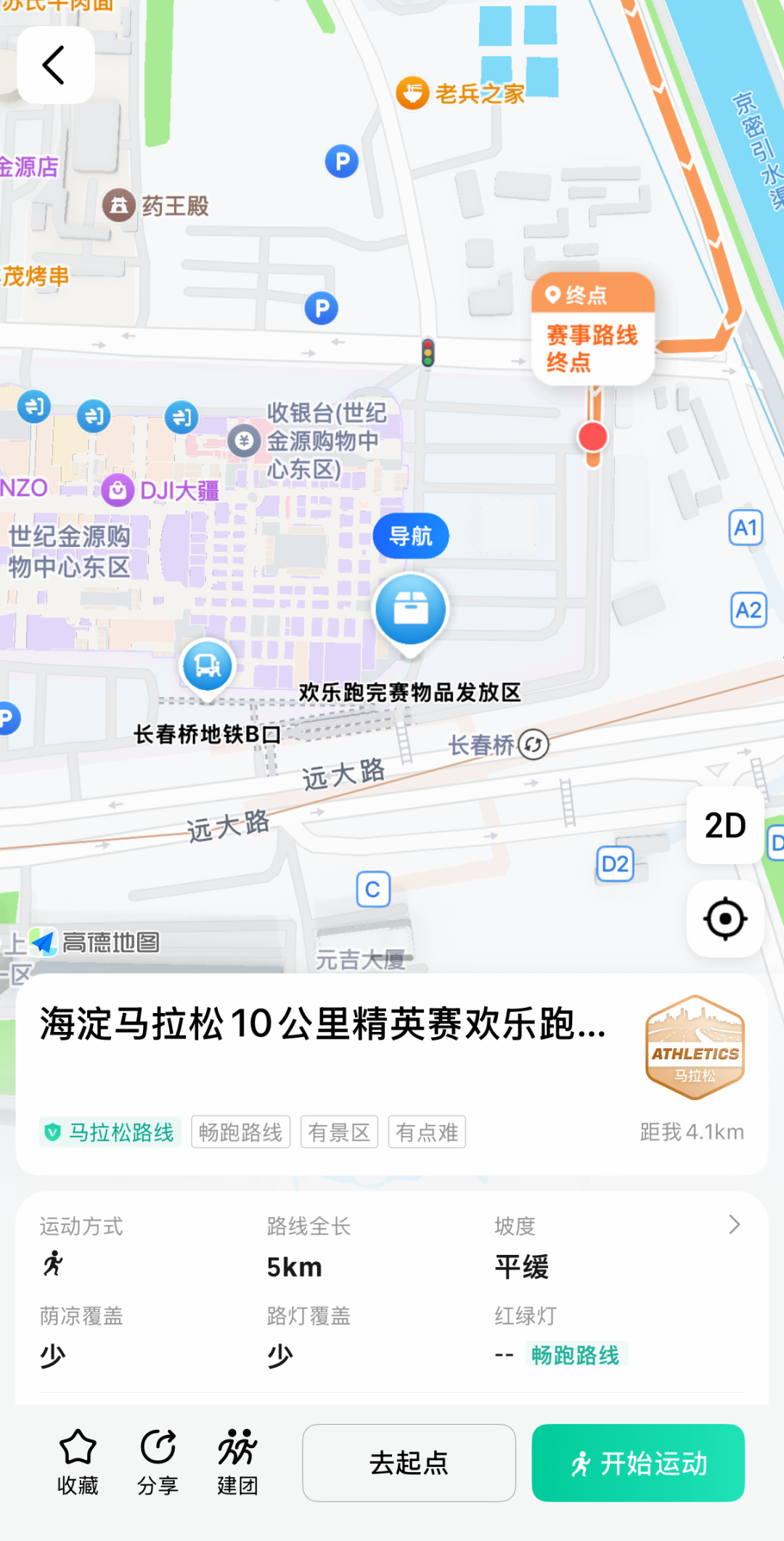Tap the 畅跑路线 green label
This screenshot has height=1541, width=784.
(x=575, y=1355)
